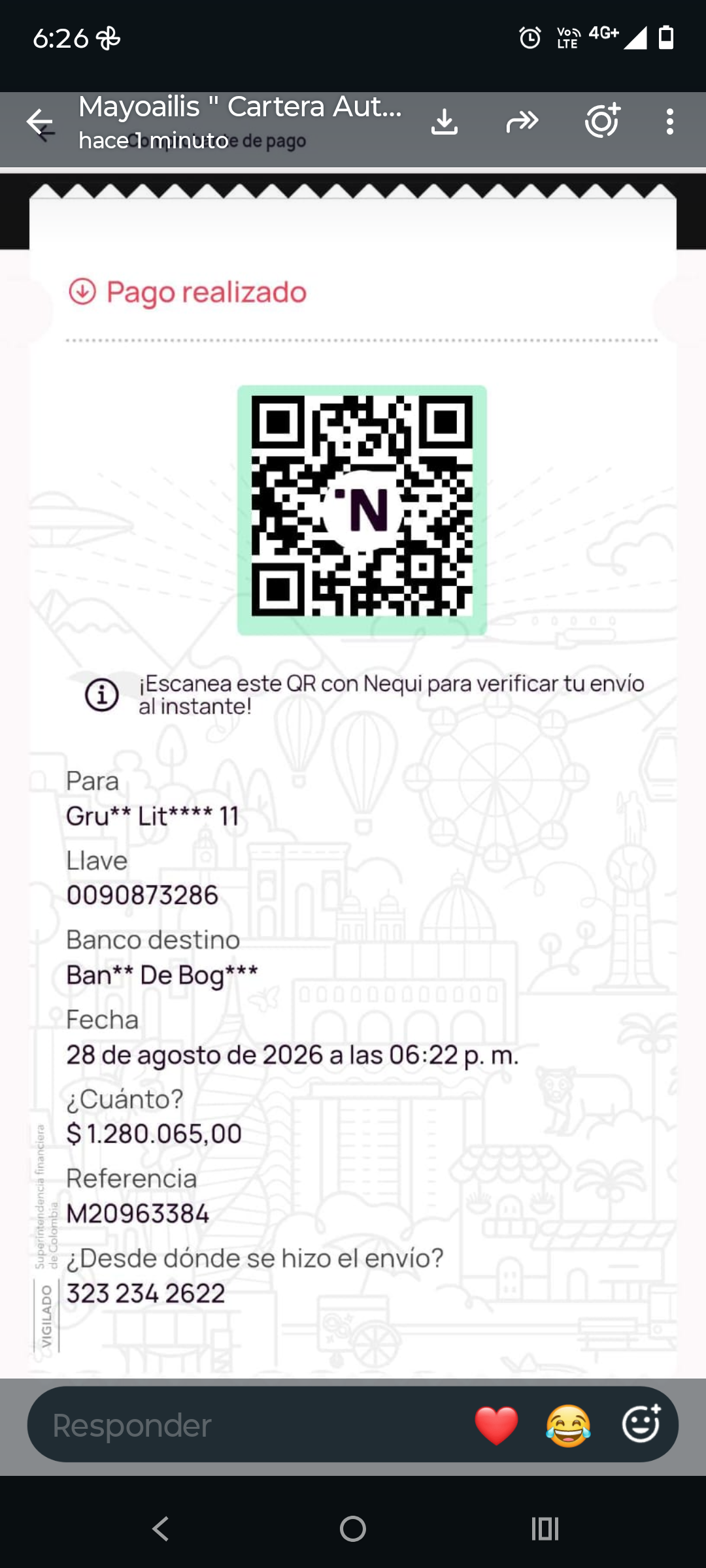Tap the system home button
This screenshot has height=1568, width=706.
tap(353, 1529)
